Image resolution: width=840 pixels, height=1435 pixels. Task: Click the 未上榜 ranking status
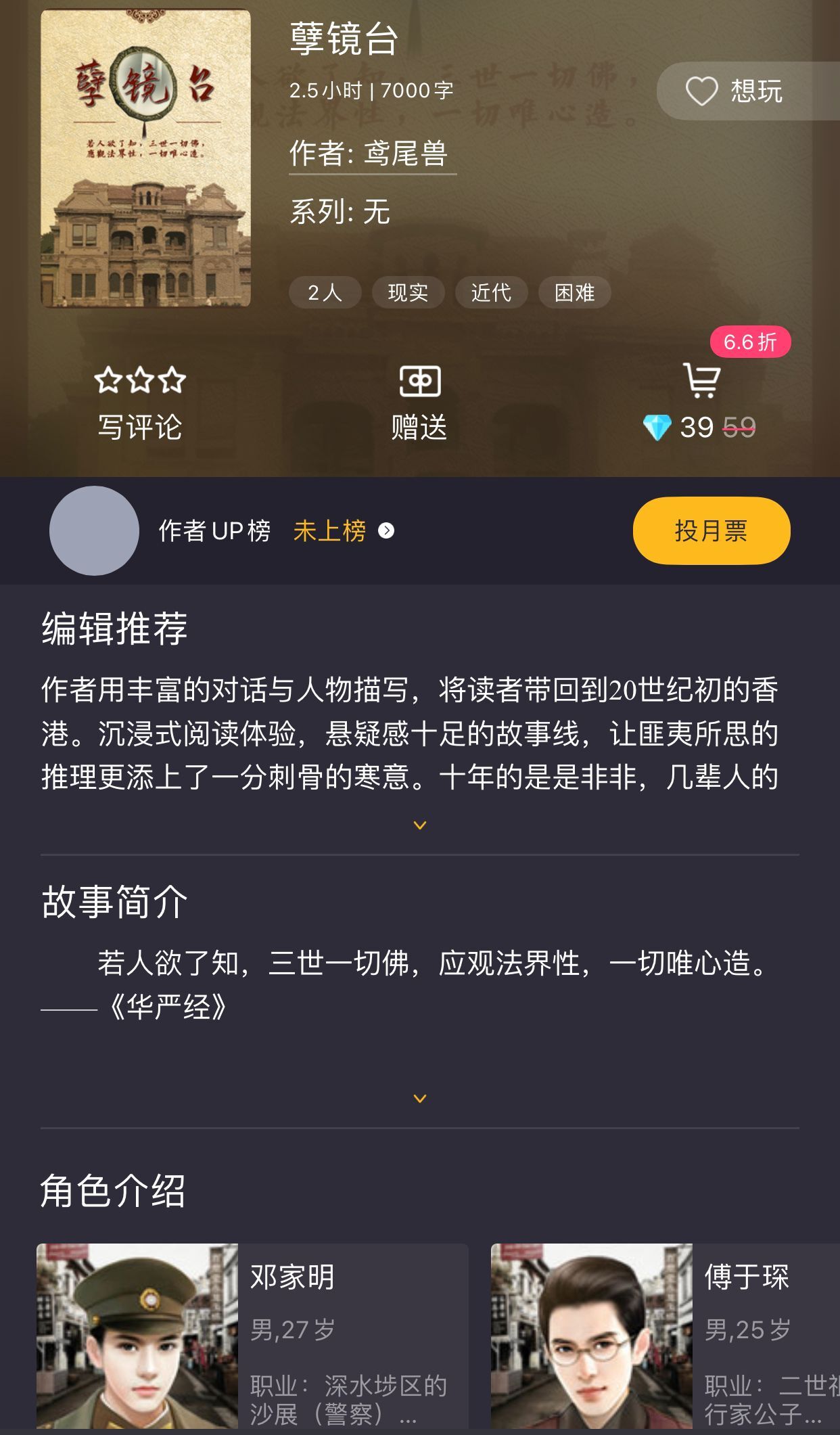coord(330,532)
